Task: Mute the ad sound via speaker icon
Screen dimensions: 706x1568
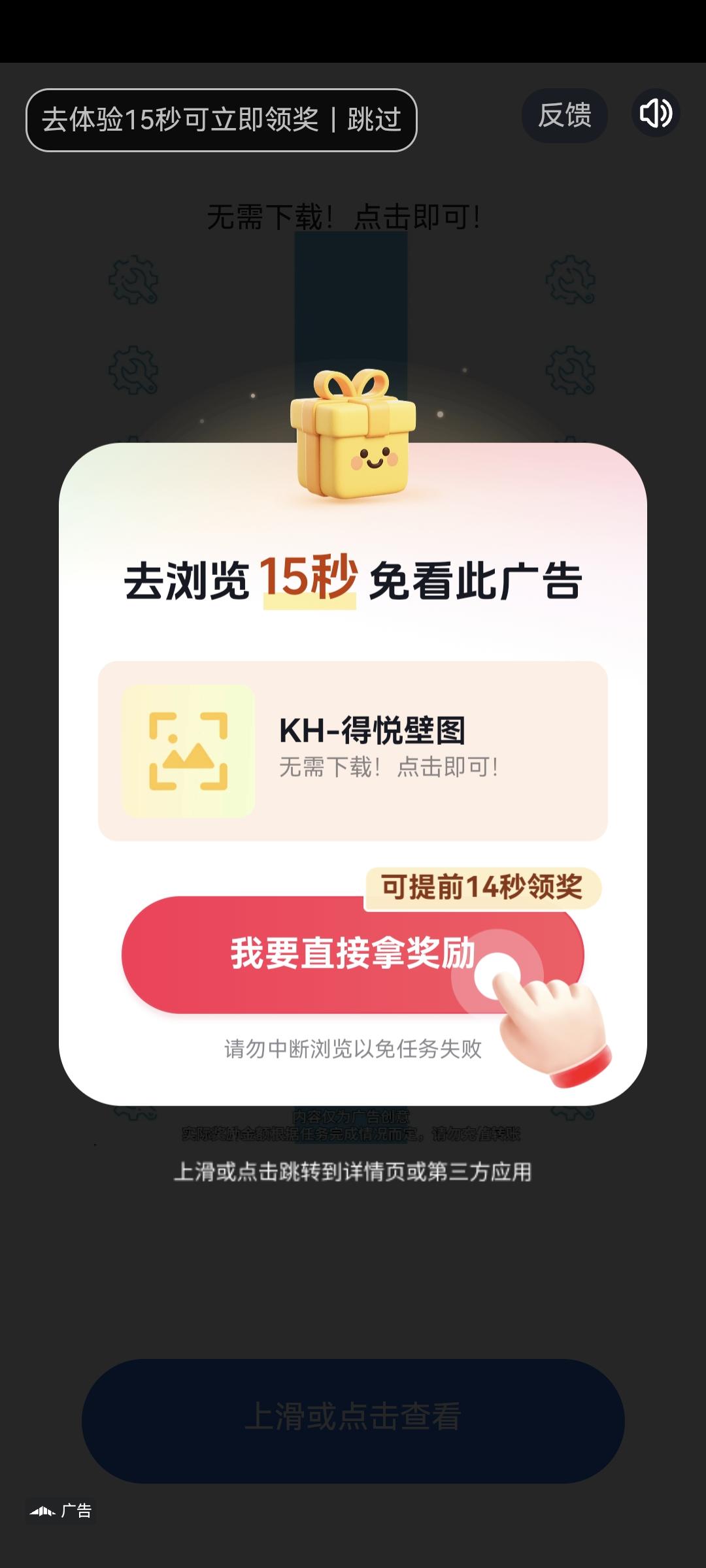Action: 657,113
